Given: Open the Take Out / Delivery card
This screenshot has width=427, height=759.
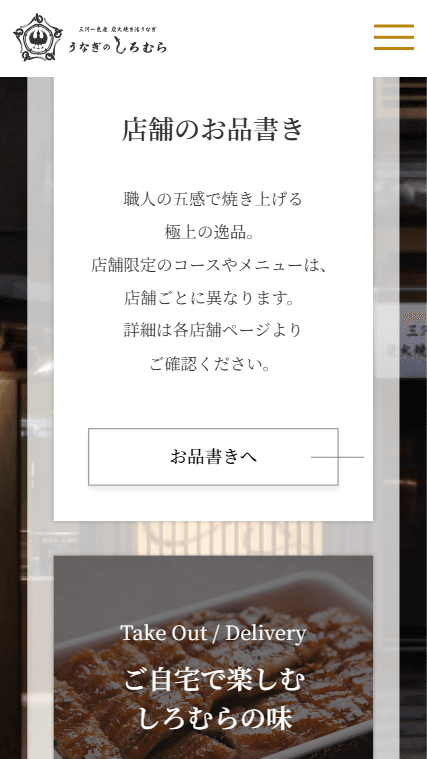Looking at the screenshot, I should 213,657.
